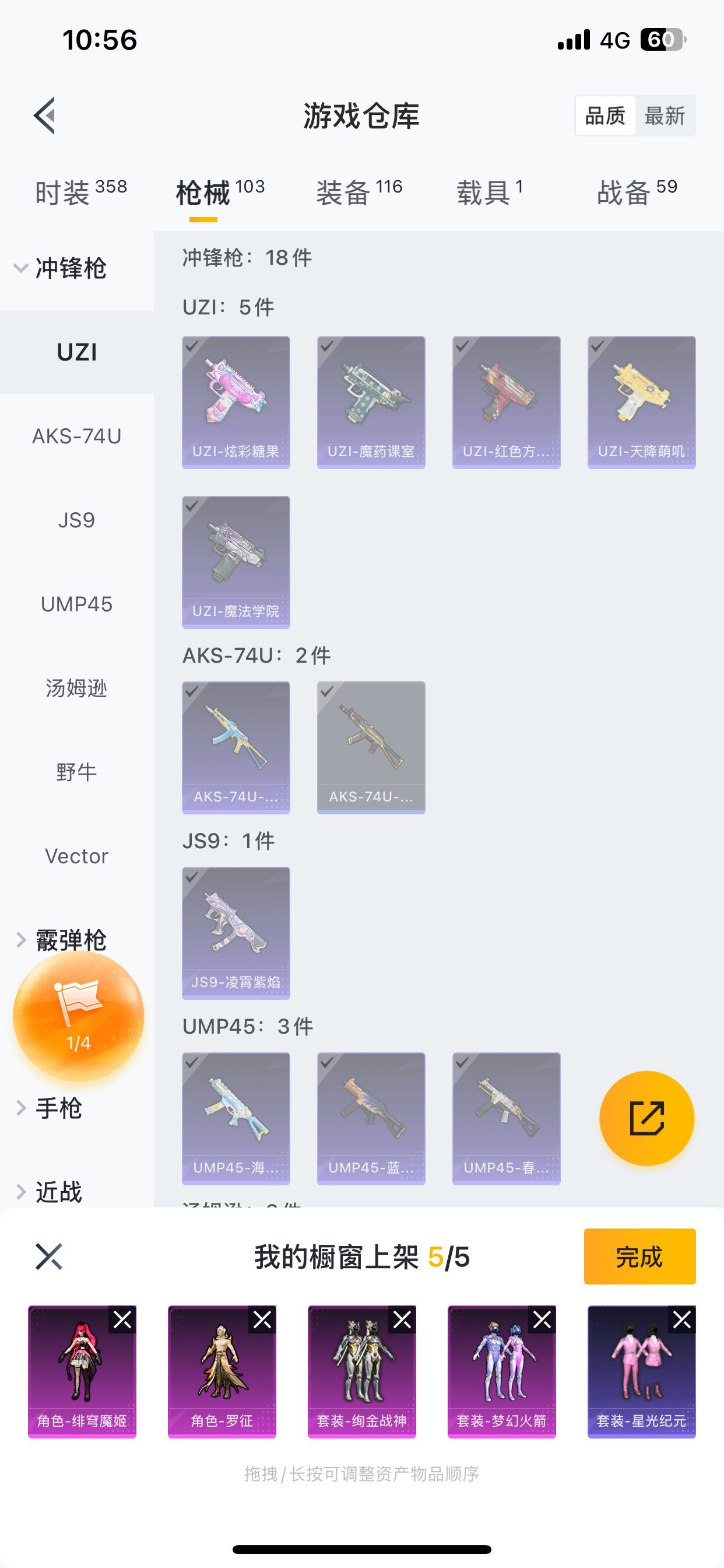This screenshot has width=724, height=1568.
Task: Switch to the 战备 tab
Action: 637,192
